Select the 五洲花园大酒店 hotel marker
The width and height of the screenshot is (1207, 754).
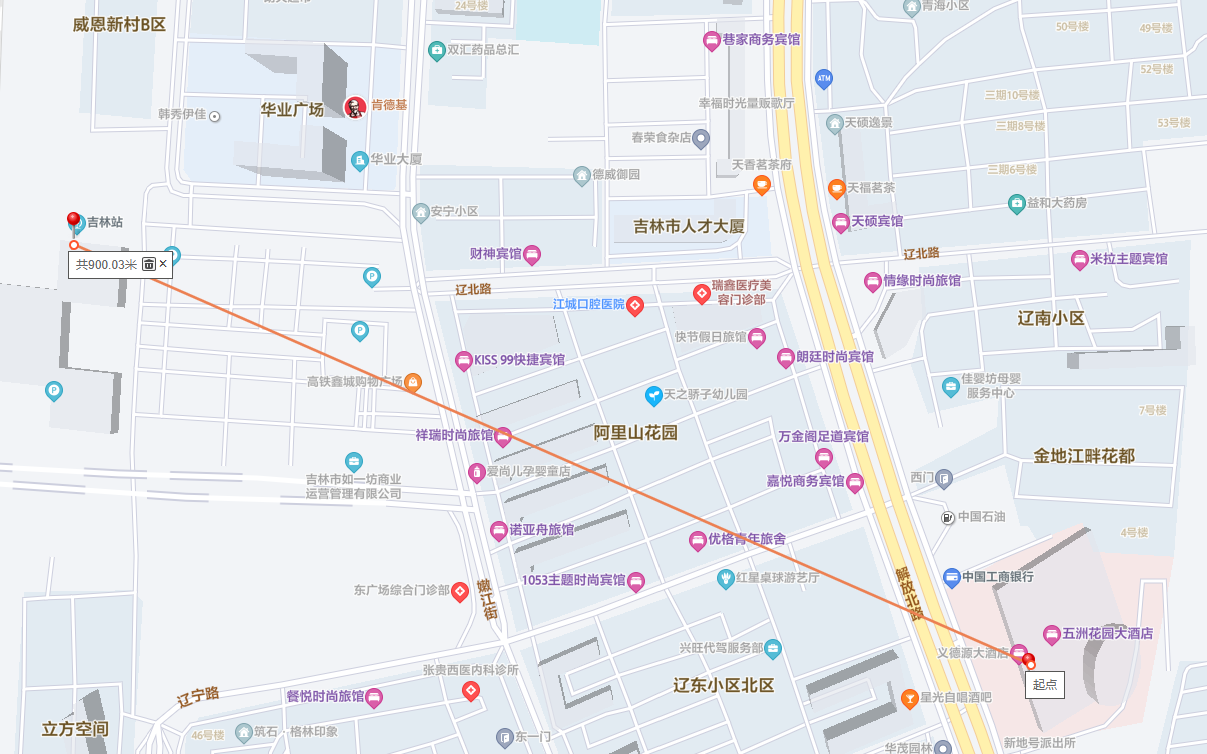pyautogui.click(x=1051, y=634)
